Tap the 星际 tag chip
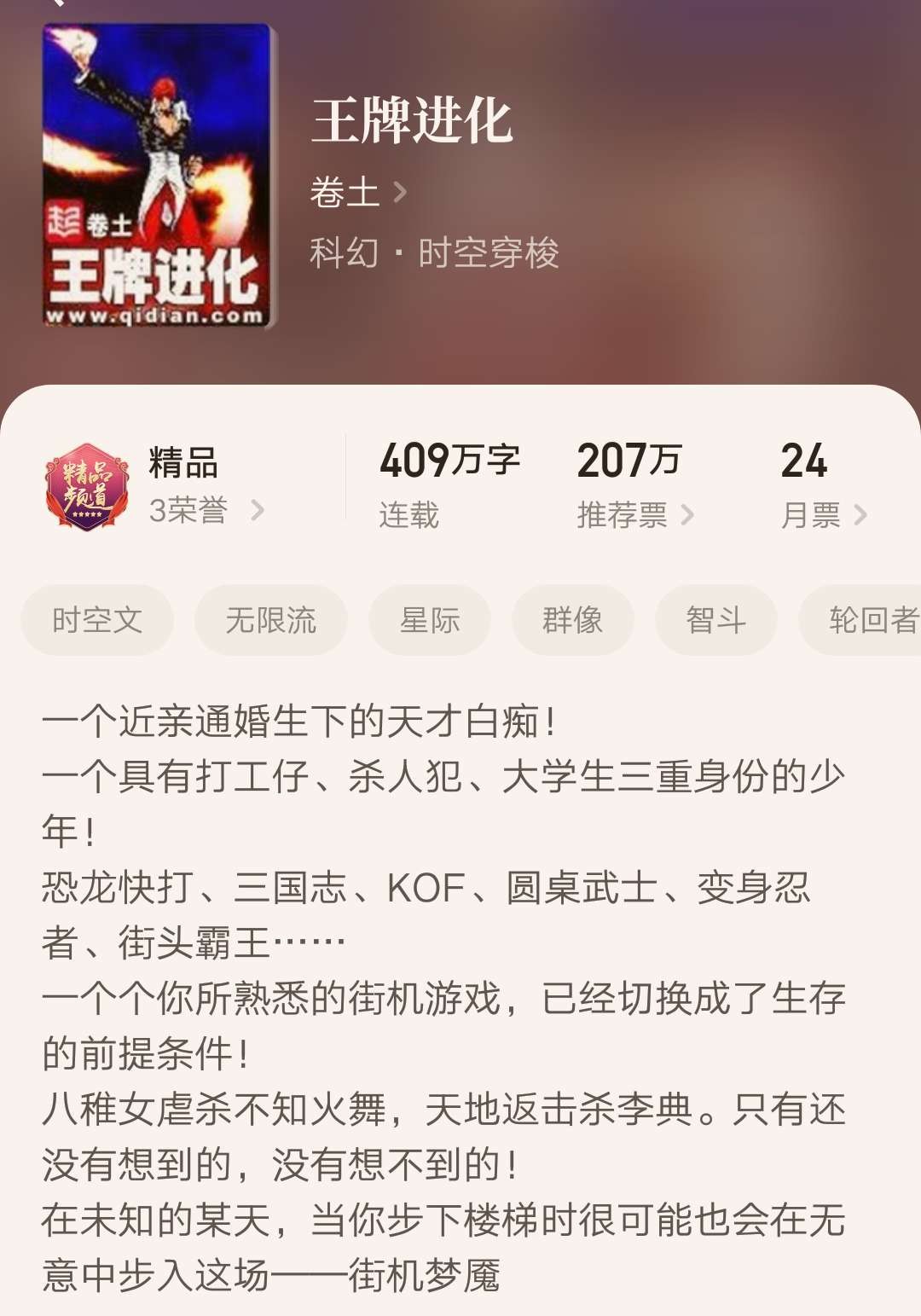The image size is (921, 1316). pos(430,620)
